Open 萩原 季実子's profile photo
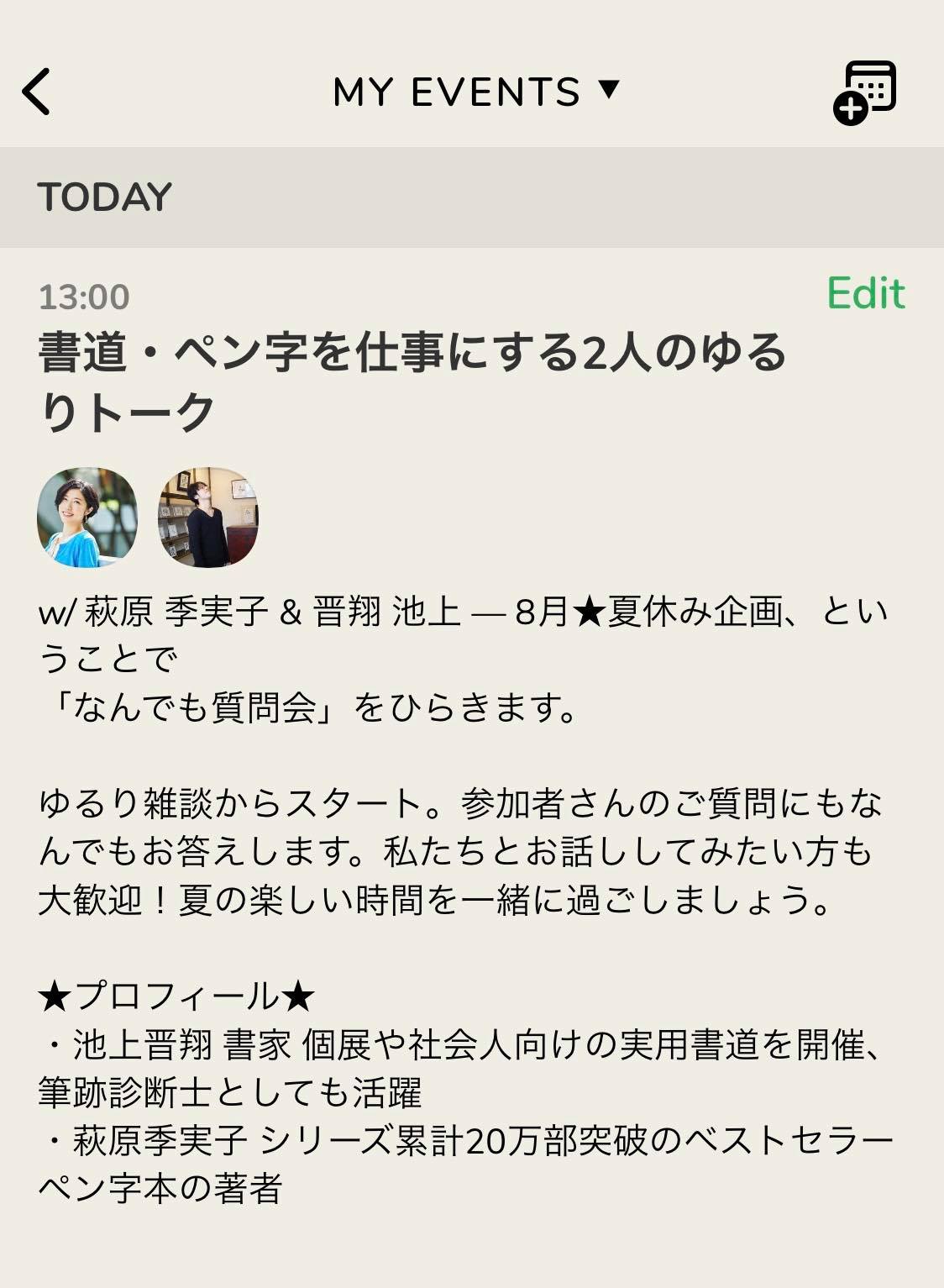 coord(87,518)
